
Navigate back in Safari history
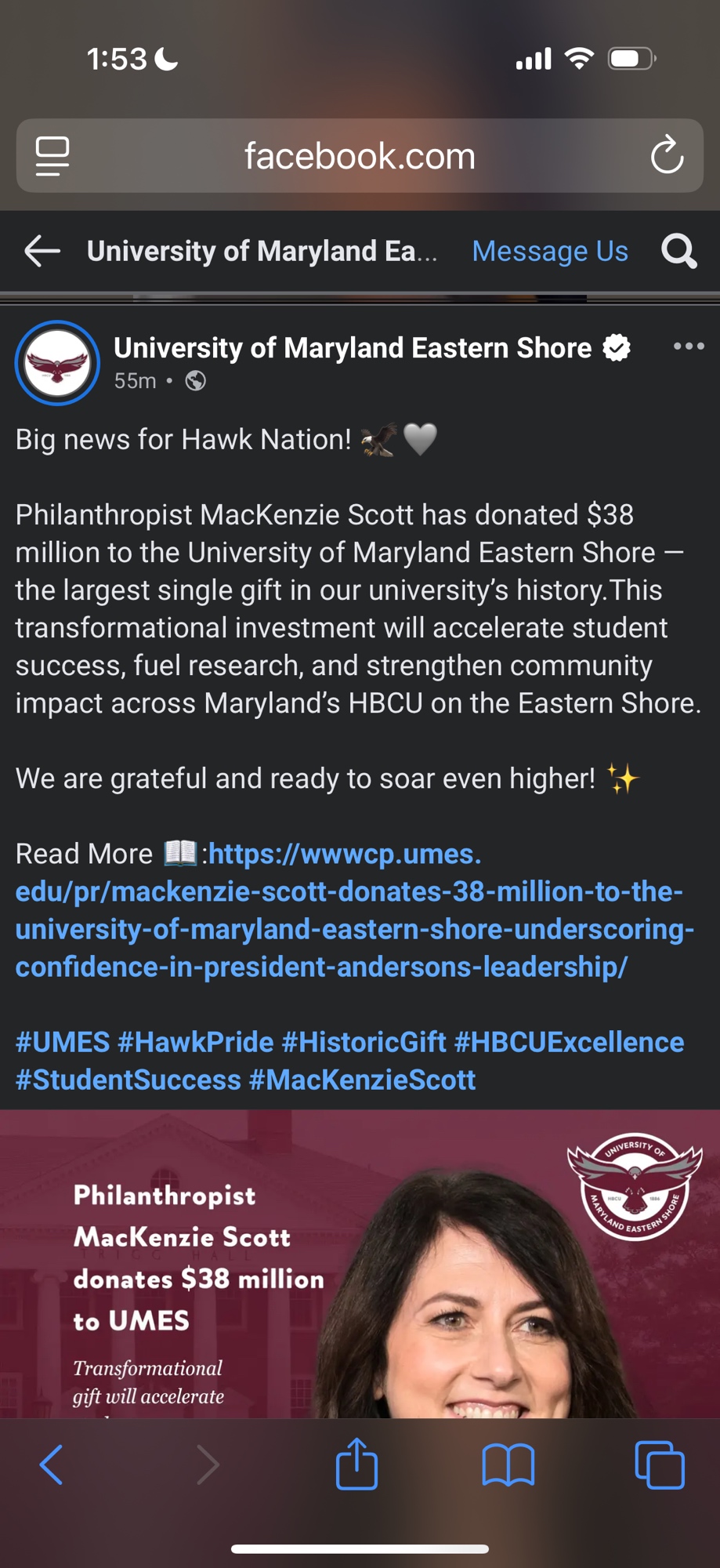point(52,1465)
